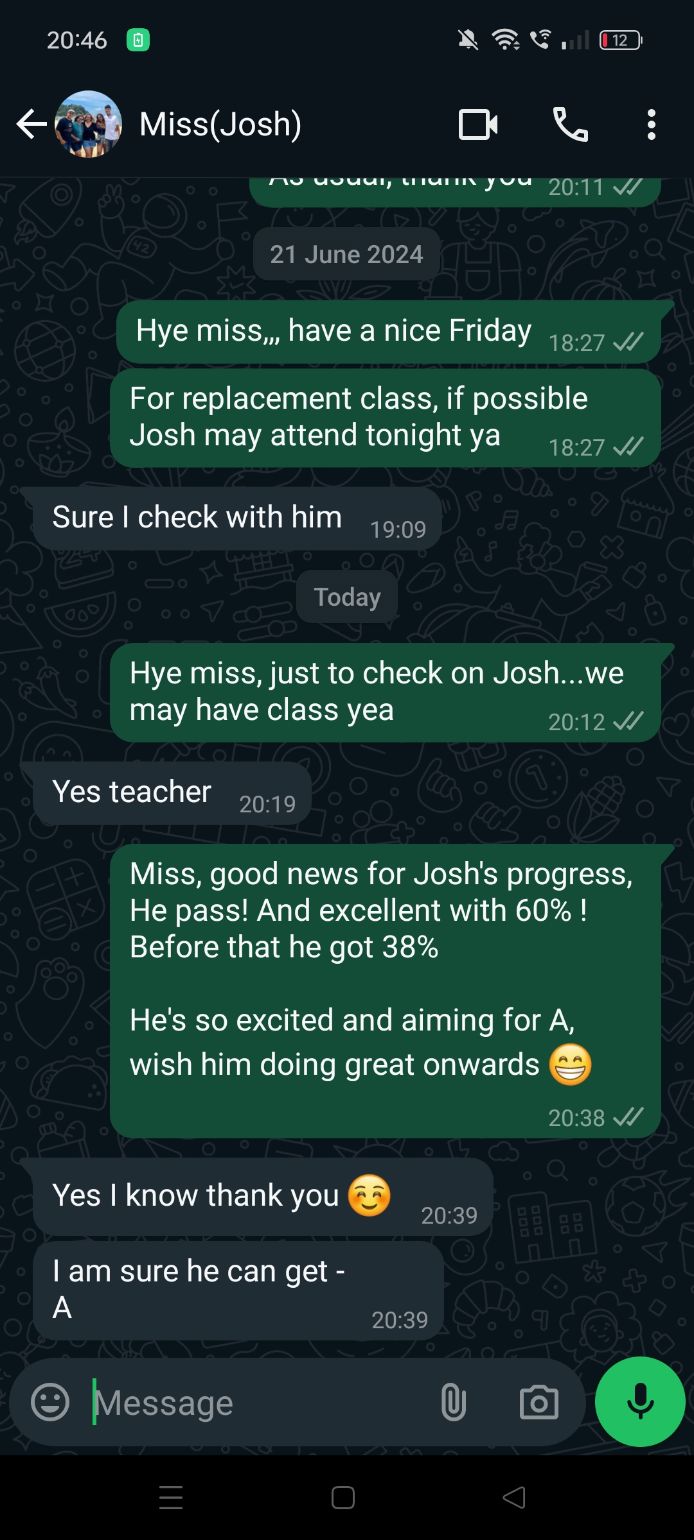Go back to the chats list
This screenshot has width=694, height=1540.
click(x=32, y=125)
